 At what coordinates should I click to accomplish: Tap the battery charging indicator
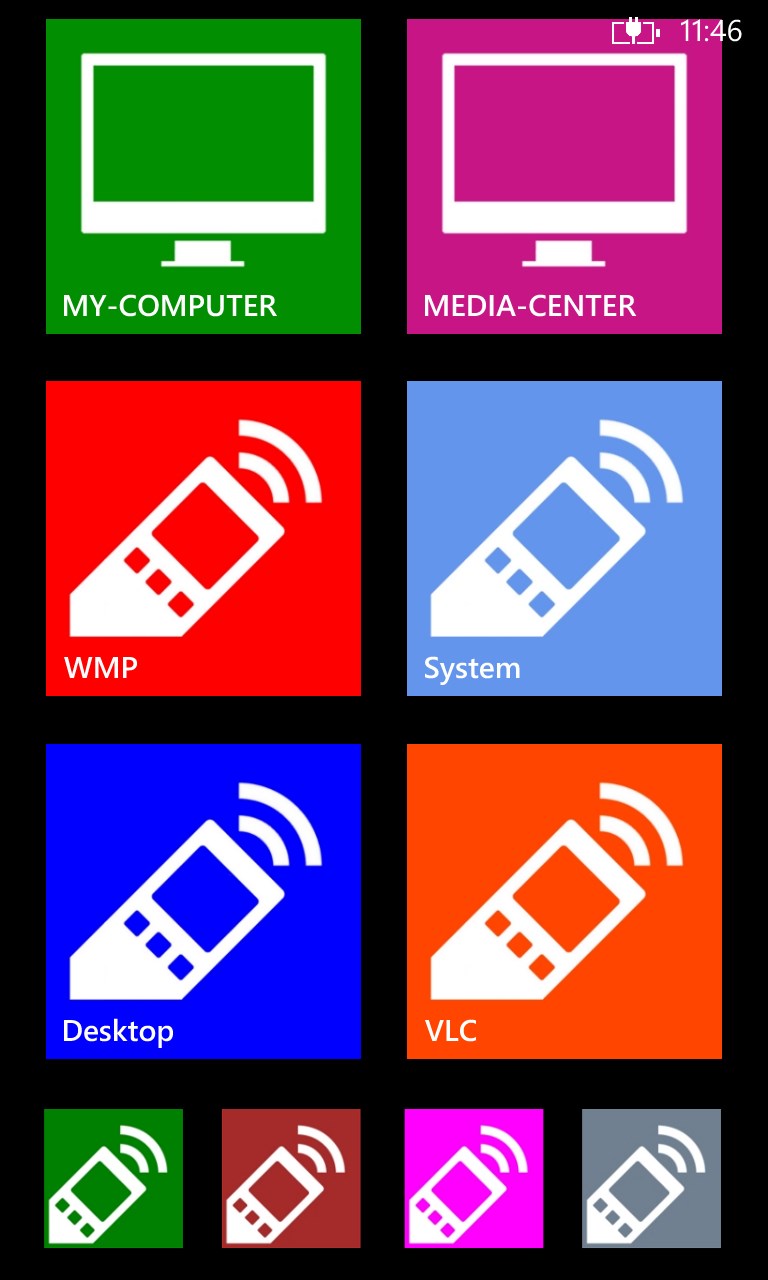tap(635, 32)
